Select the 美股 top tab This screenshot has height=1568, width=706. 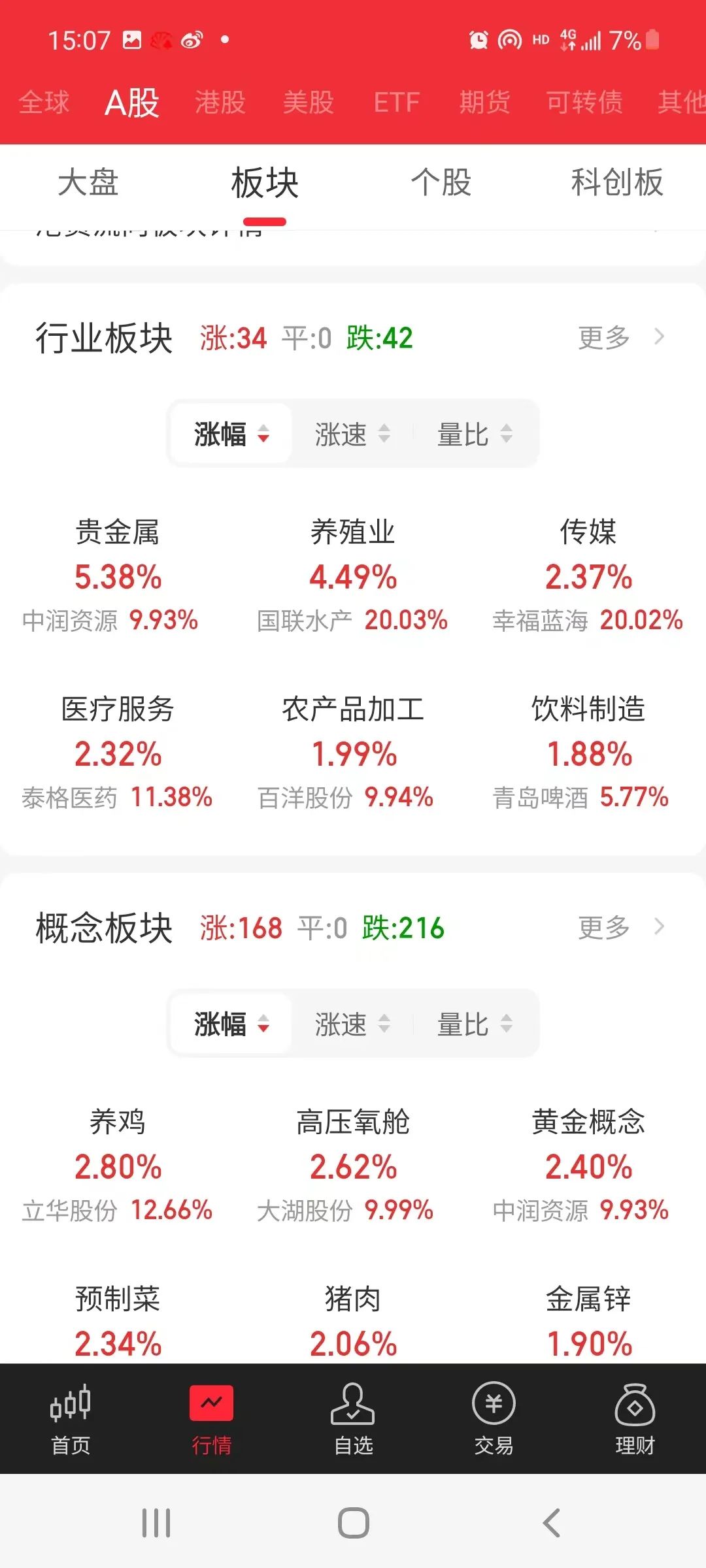point(309,103)
